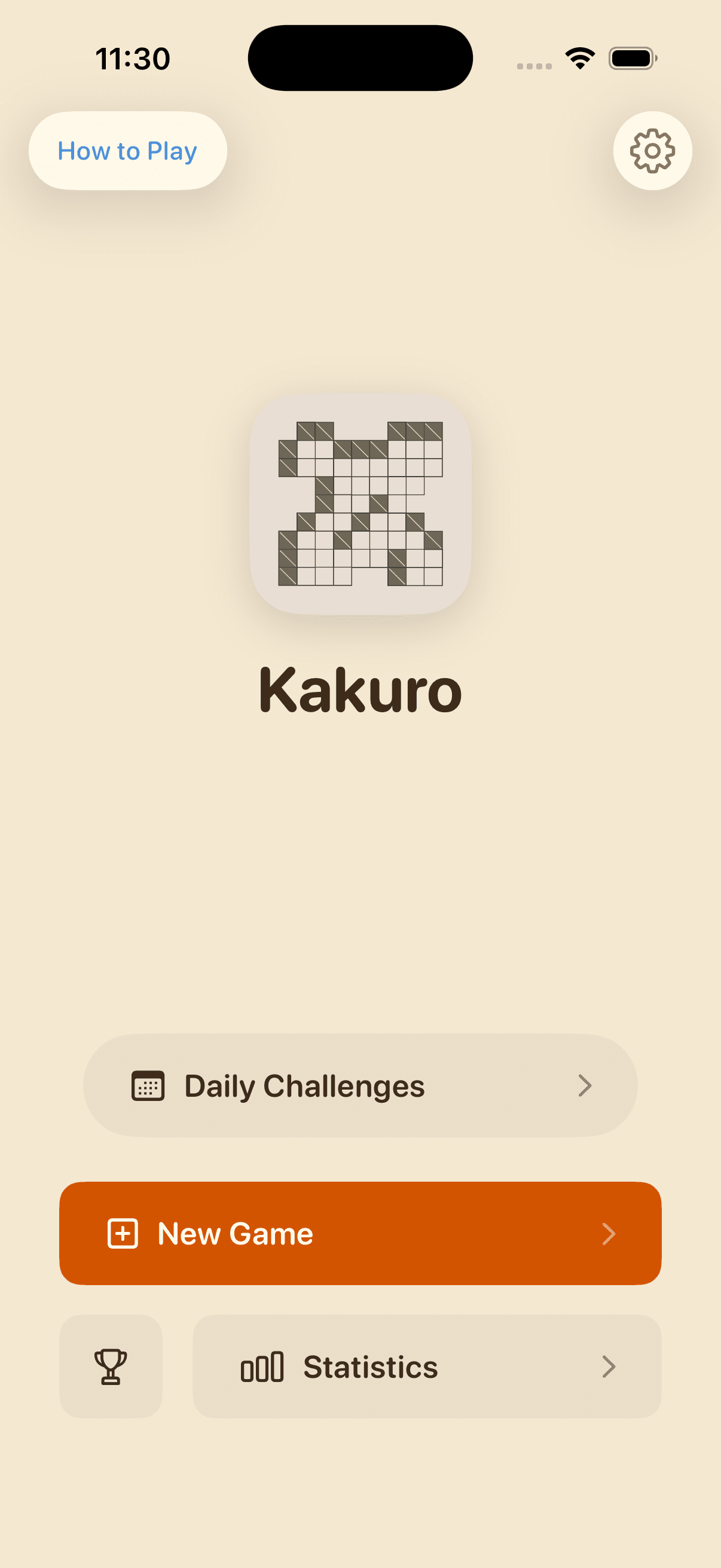Click the calendar icon beside Daily Challenges
The height and width of the screenshot is (1568, 721).
pyautogui.click(x=148, y=1085)
